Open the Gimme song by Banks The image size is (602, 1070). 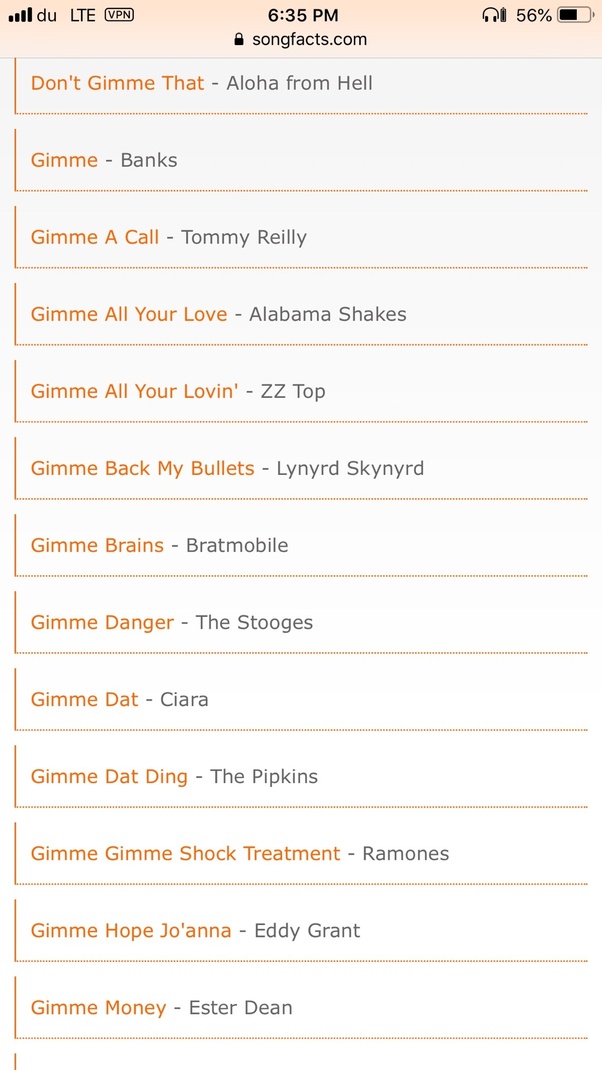tap(65, 160)
